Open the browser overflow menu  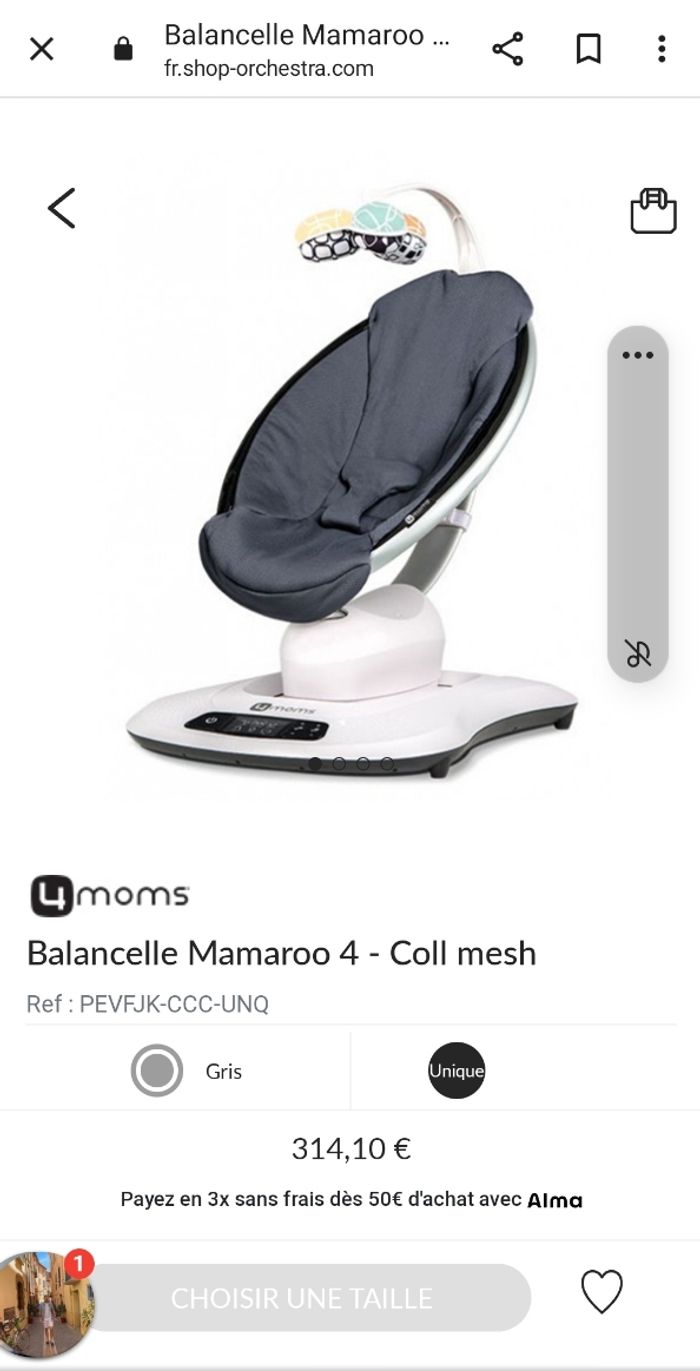coord(661,49)
